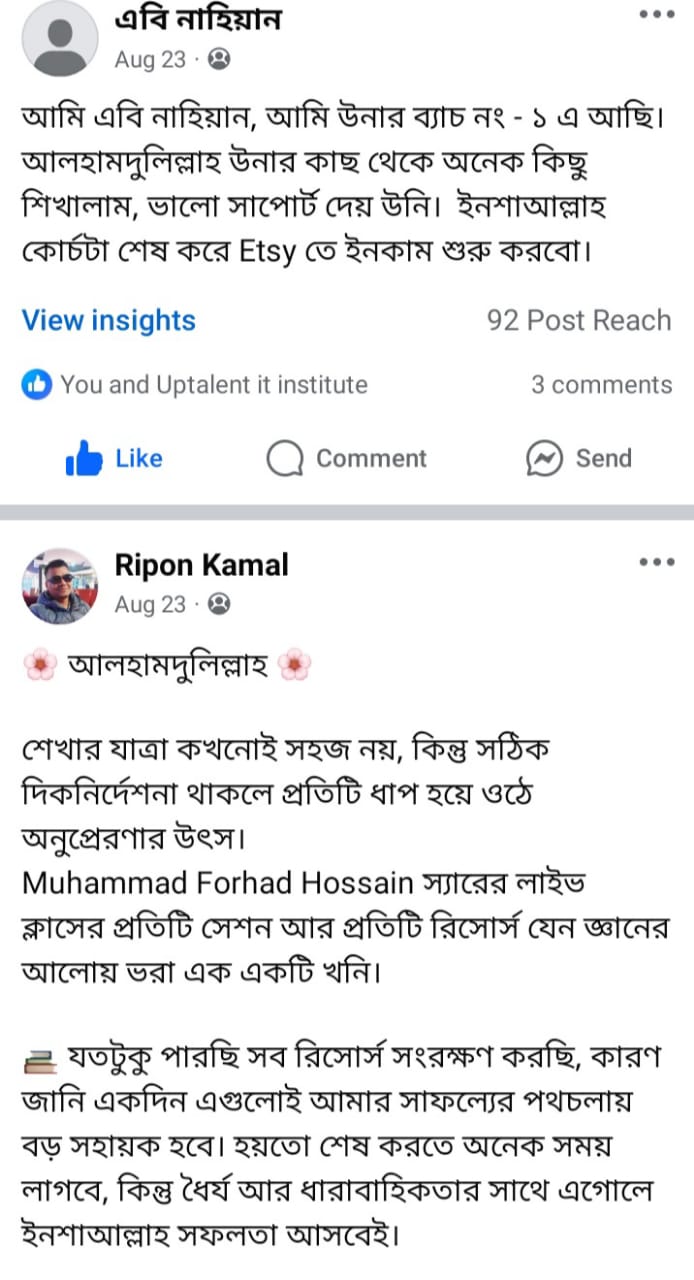Open the 3 comments list

click(x=601, y=385)
